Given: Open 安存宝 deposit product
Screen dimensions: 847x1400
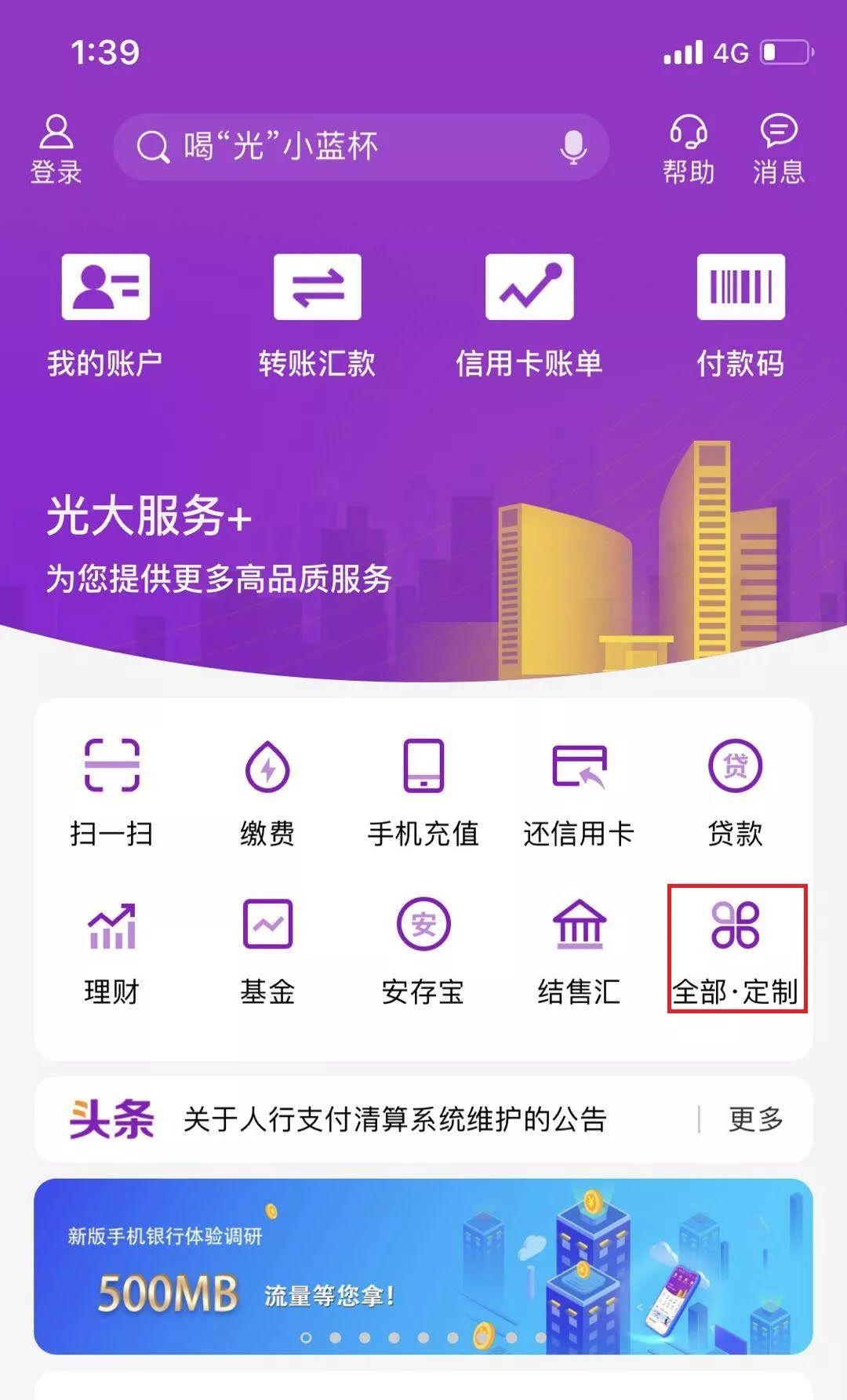Looking at the screenshot, I should click(423, 951).
